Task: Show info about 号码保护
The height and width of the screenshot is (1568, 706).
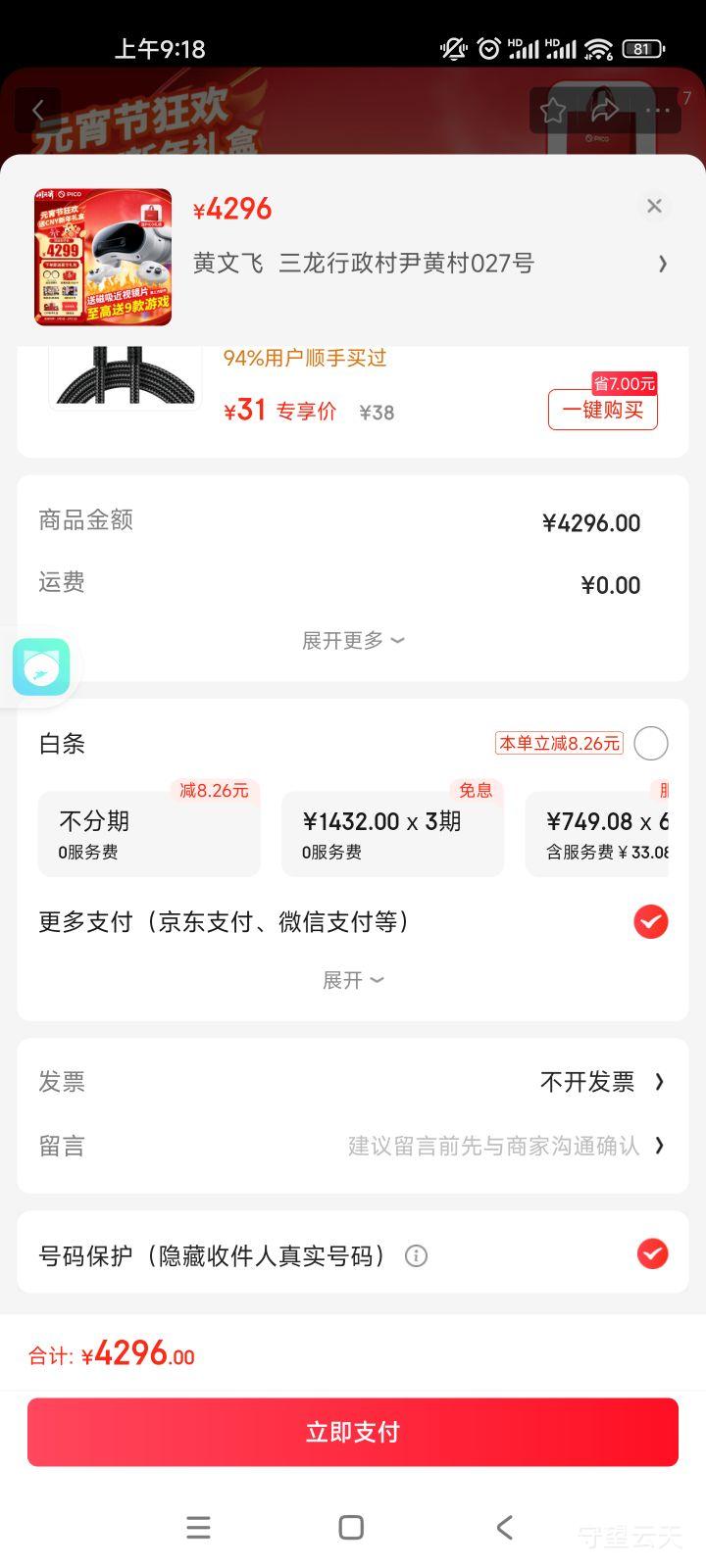Action: 416,1255
